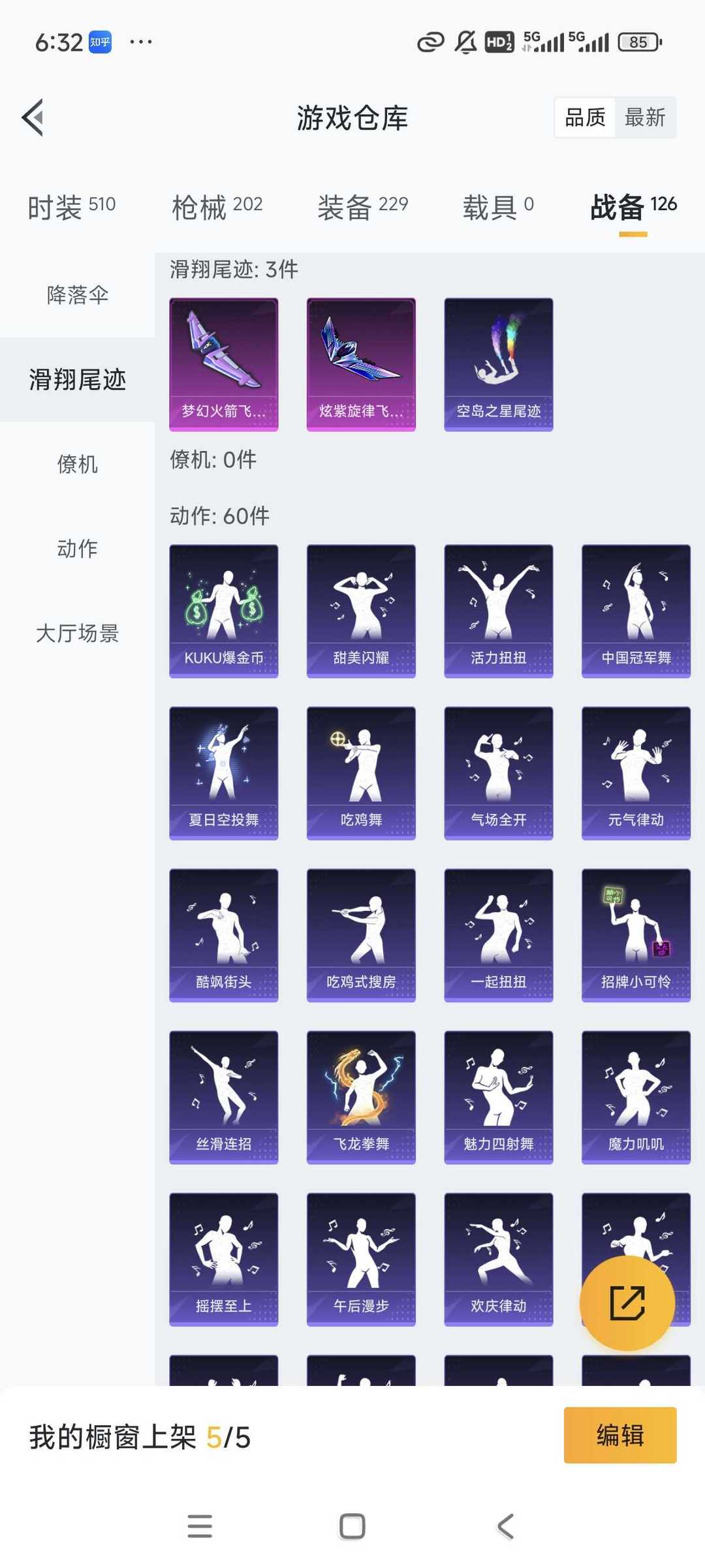The width and height of the screenshot is (705, 1568).
Task: Open the 吃鸡舞 emote card
Action: (361, 773)
